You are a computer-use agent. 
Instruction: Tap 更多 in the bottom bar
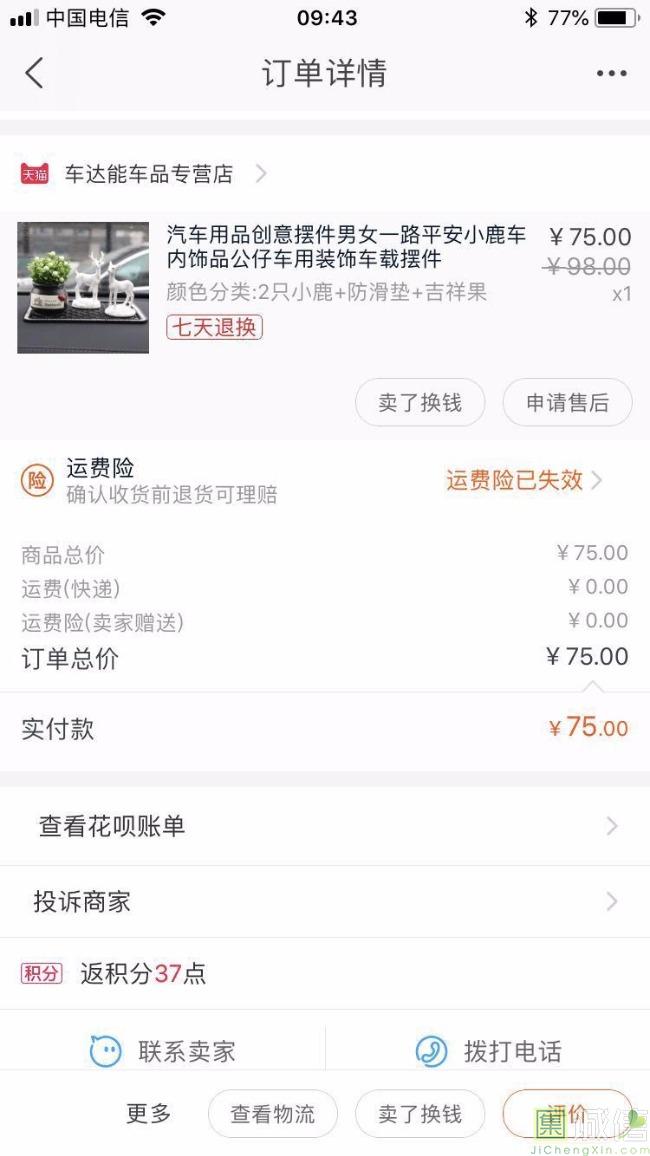coord(149,1113)
